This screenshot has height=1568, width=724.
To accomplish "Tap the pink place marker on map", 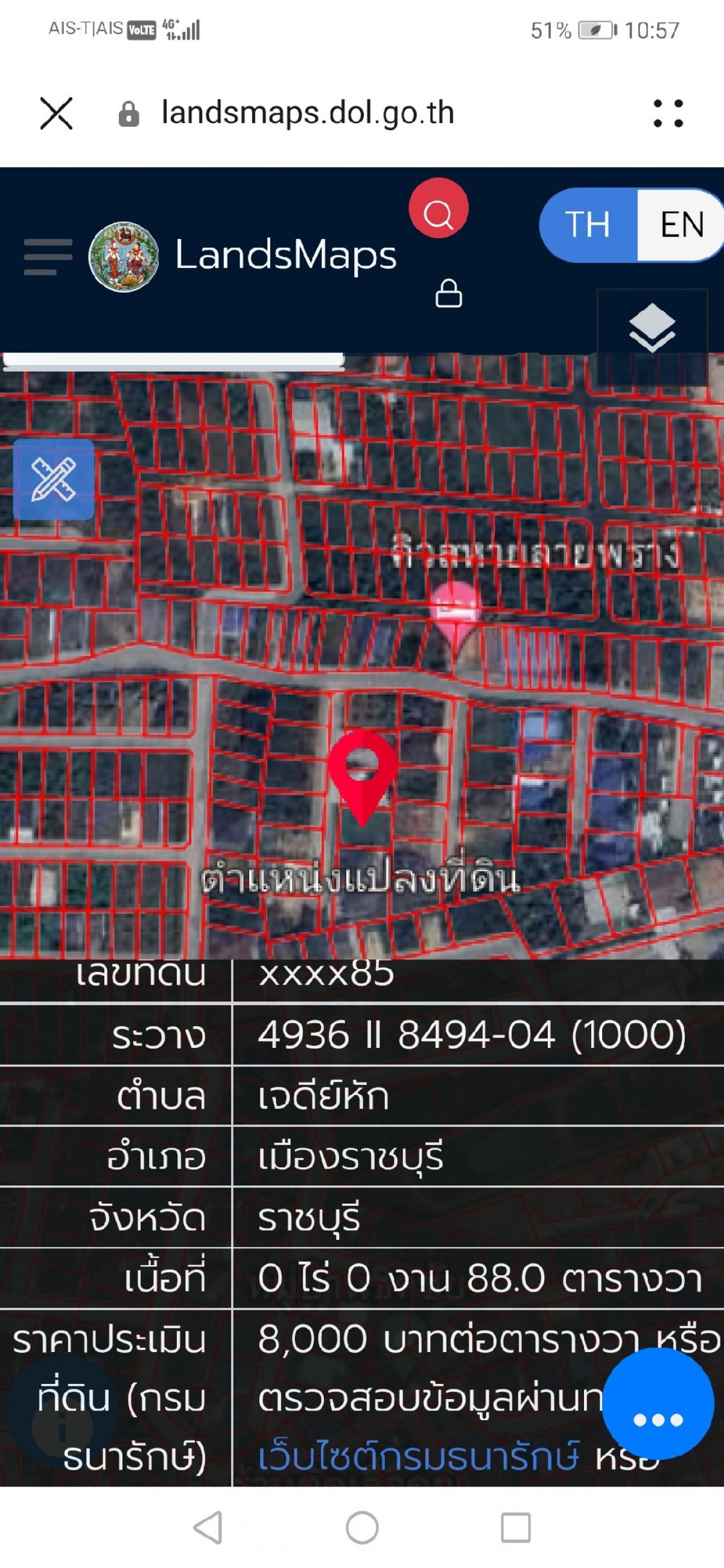I will point(454,613).
